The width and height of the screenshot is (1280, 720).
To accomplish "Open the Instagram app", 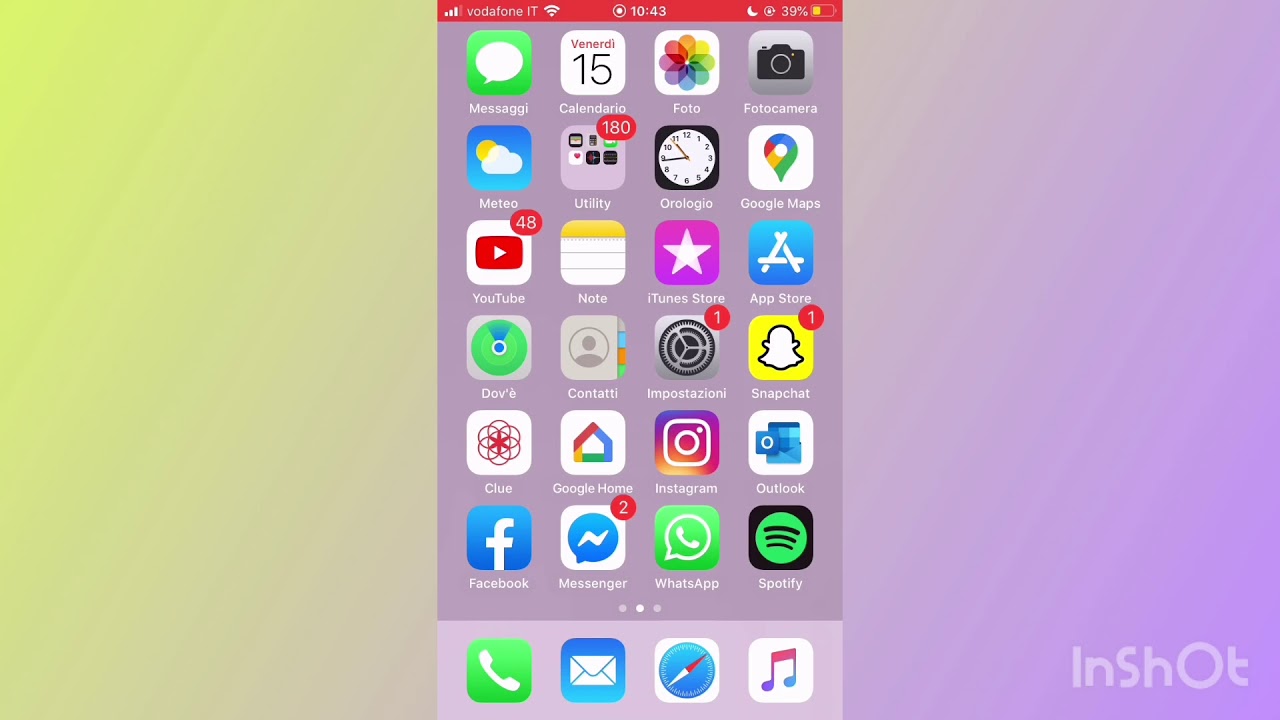I will pos(686,443).
